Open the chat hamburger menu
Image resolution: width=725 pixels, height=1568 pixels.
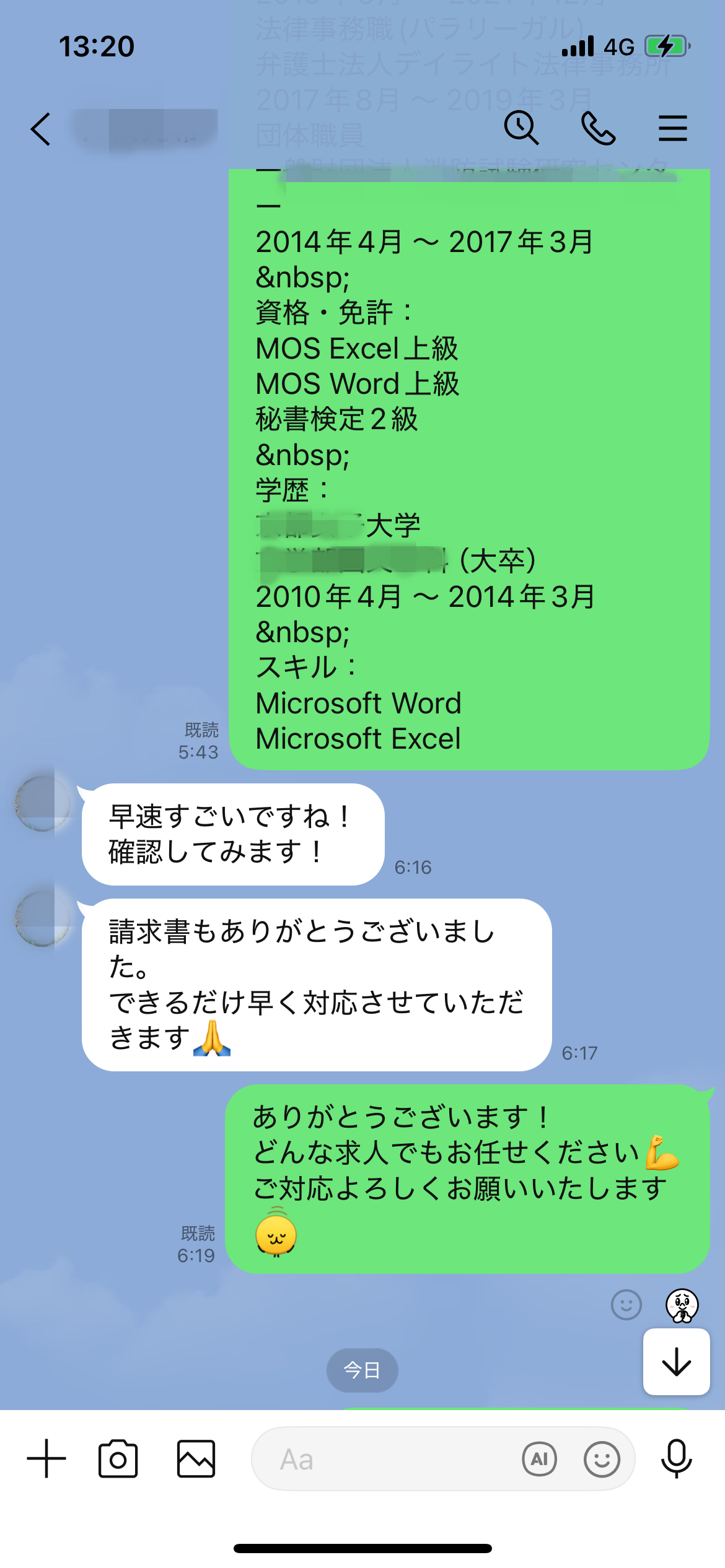click(672, 129)
